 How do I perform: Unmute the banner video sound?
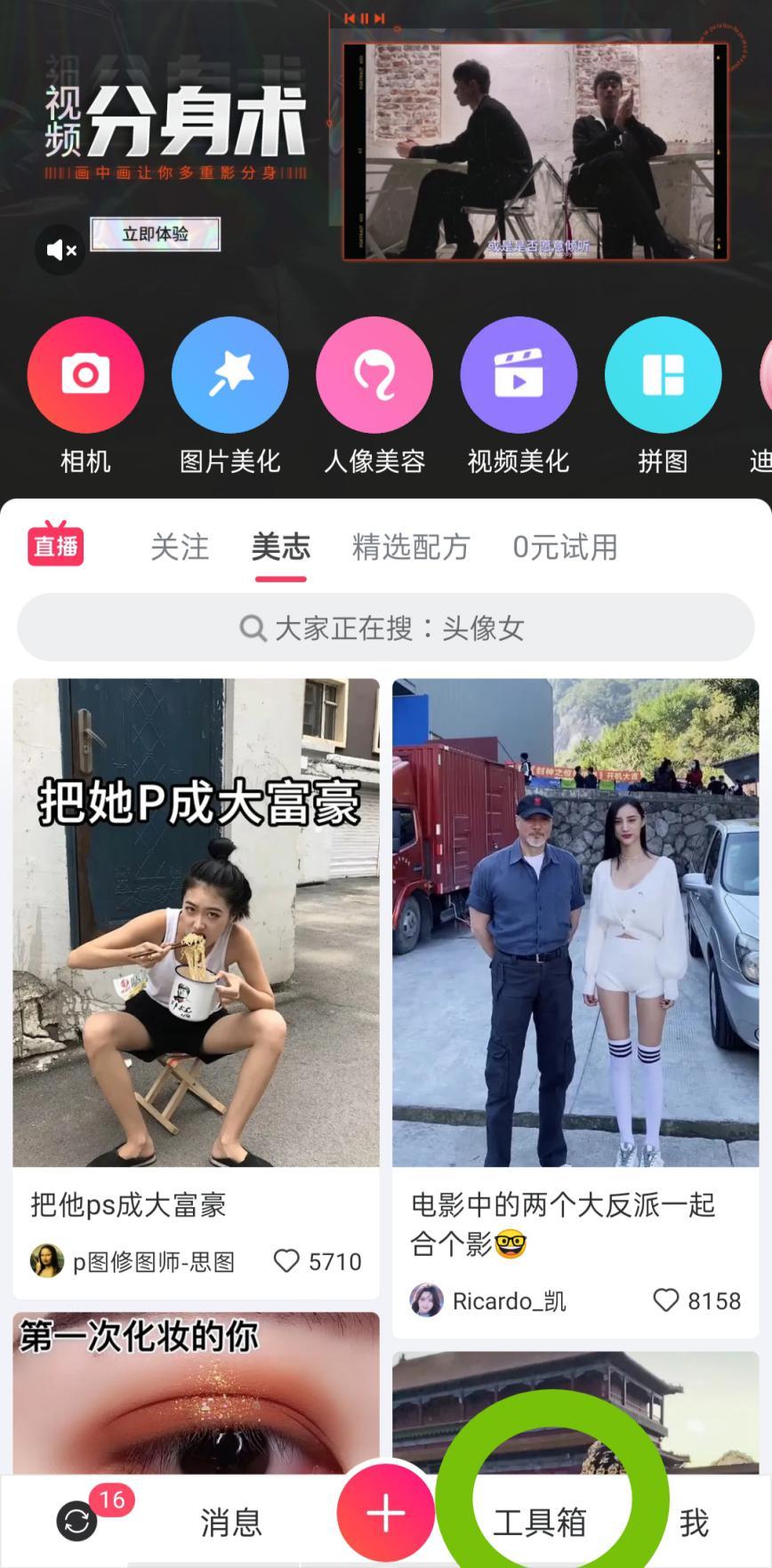[x=60, y=251]
